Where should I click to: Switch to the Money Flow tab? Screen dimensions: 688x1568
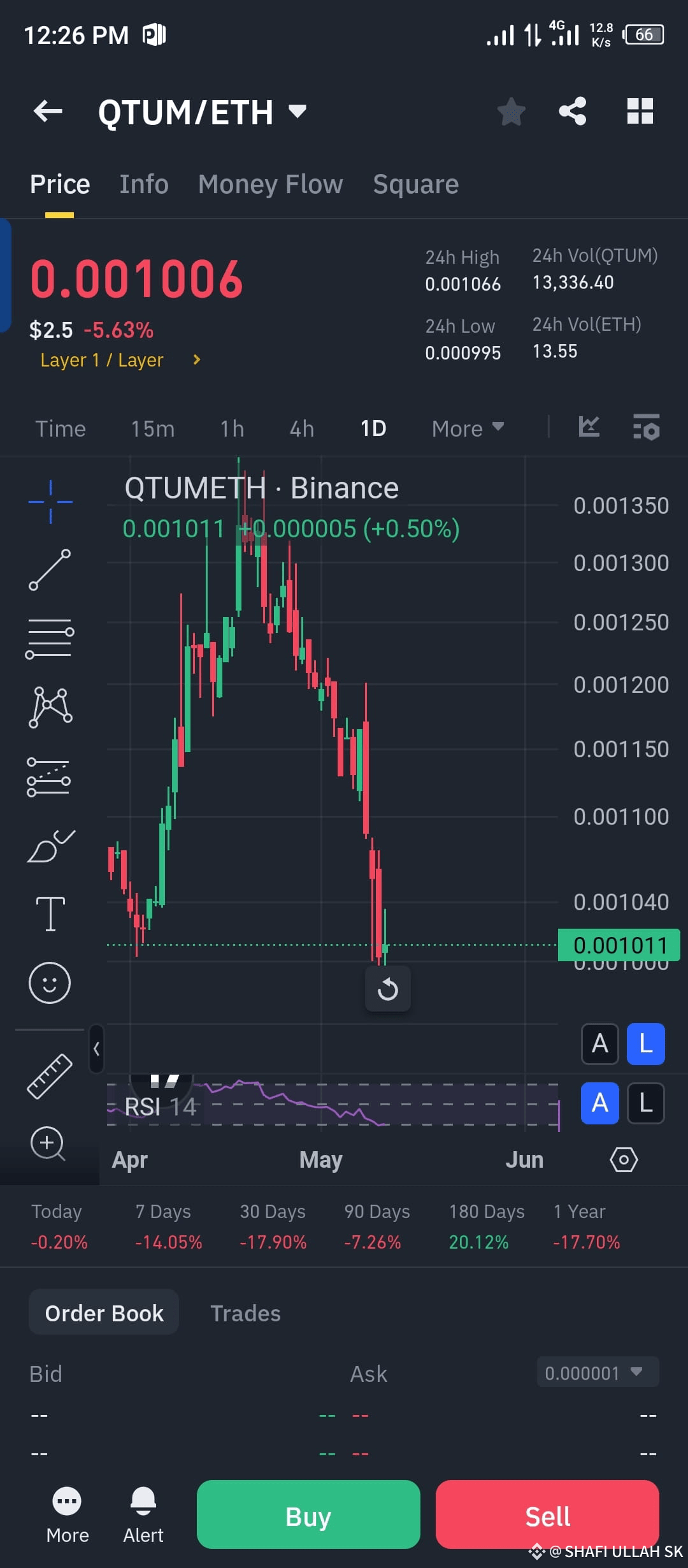[x=269, y=184]
